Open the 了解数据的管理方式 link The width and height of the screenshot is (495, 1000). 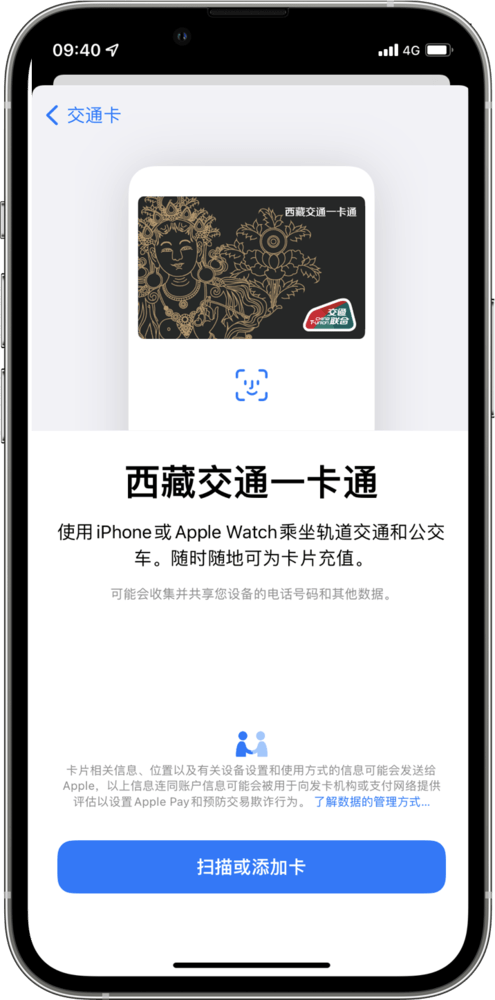371,802
